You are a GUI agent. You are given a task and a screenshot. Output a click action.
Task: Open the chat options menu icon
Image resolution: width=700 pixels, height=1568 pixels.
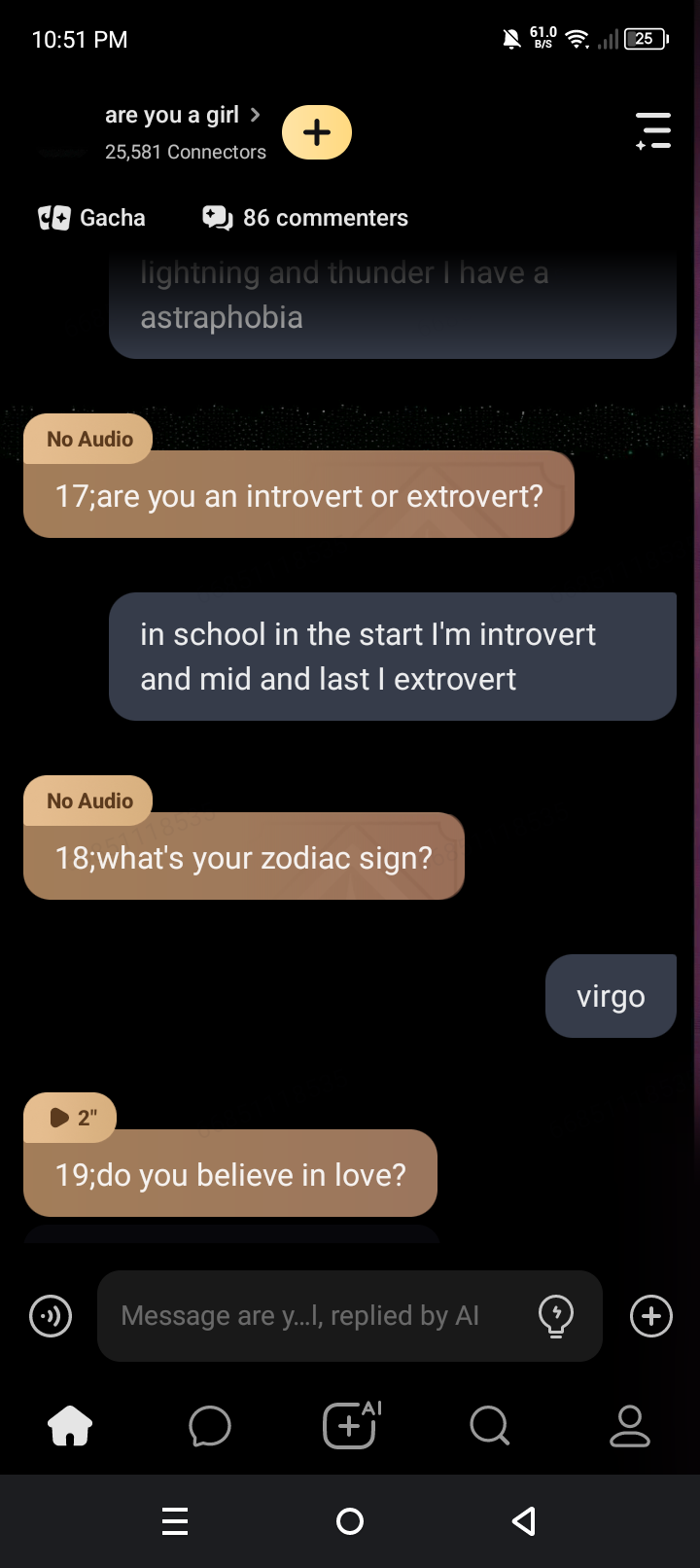click(653, 130)
